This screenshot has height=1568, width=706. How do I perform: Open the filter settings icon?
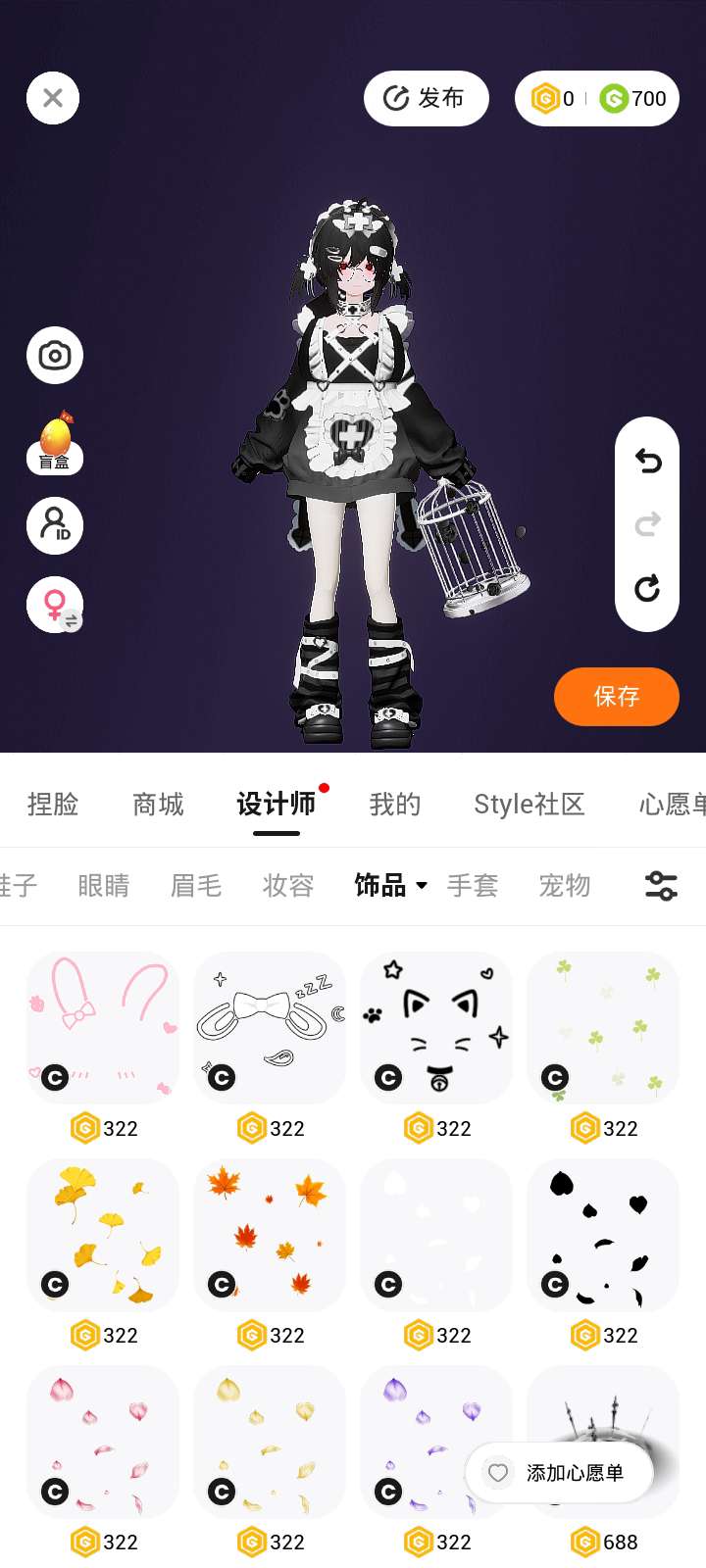click(661, 886)
